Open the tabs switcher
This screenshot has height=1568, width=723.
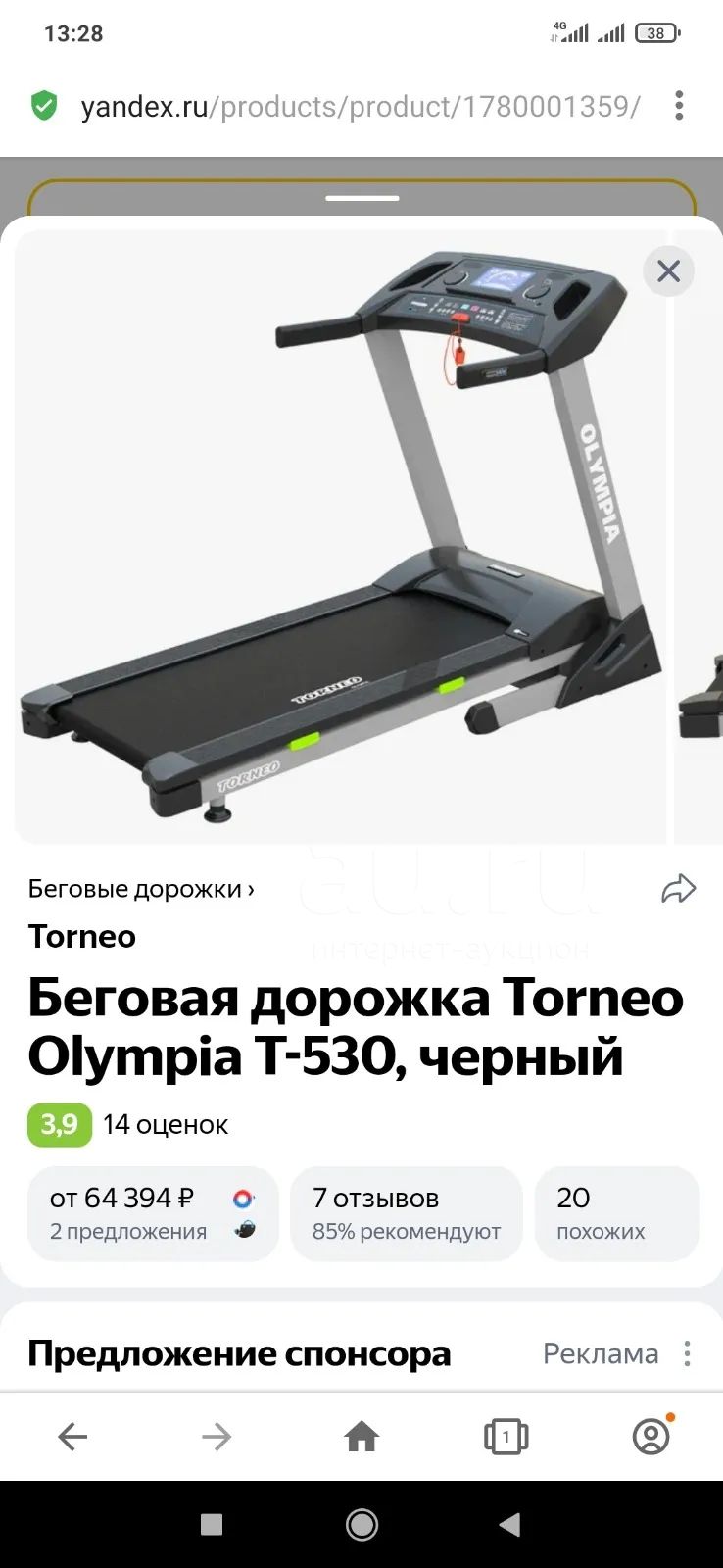coord(506,1437)
